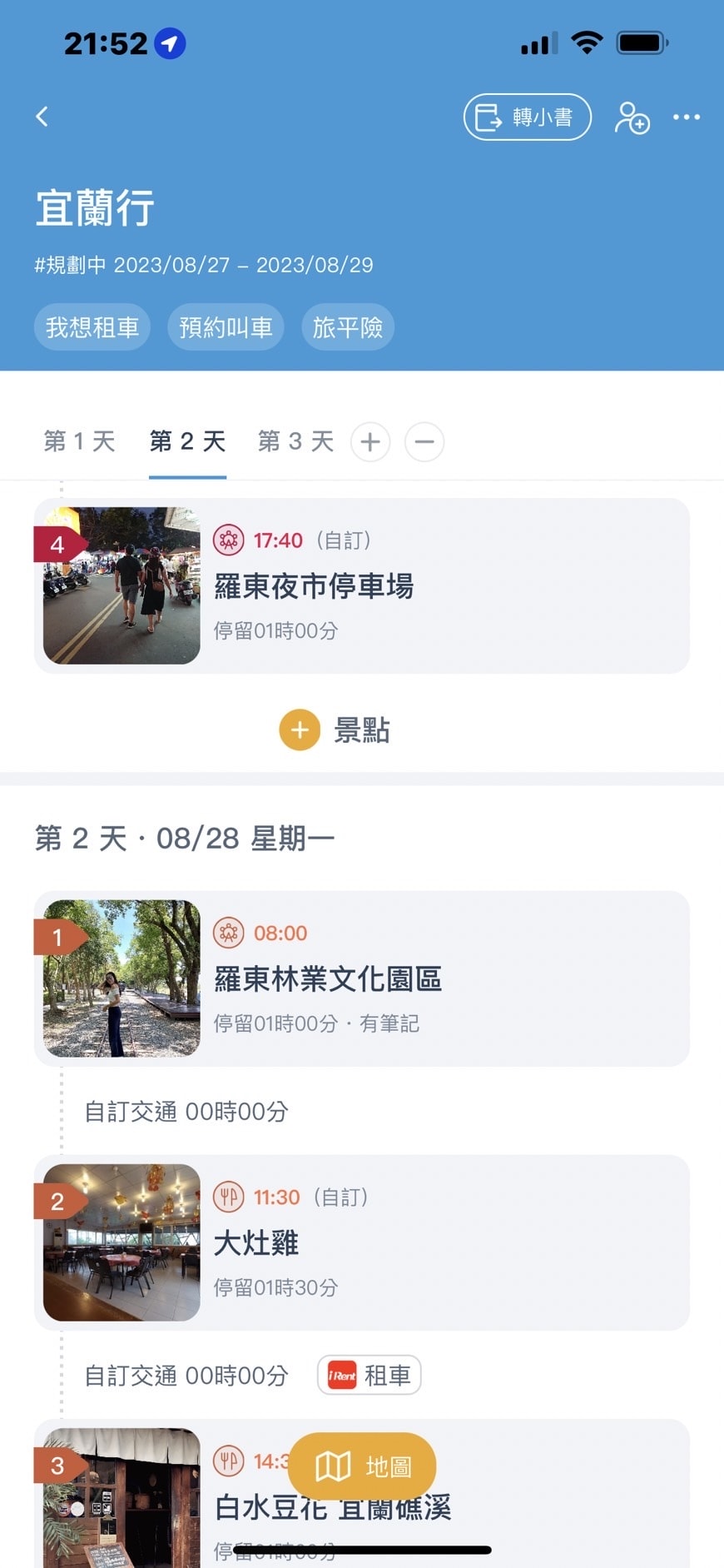This screenshot has width=724, height=1568.
Task: Select the 預約叫車 chip
Action: pyautogui.click(x=226, y=327)
